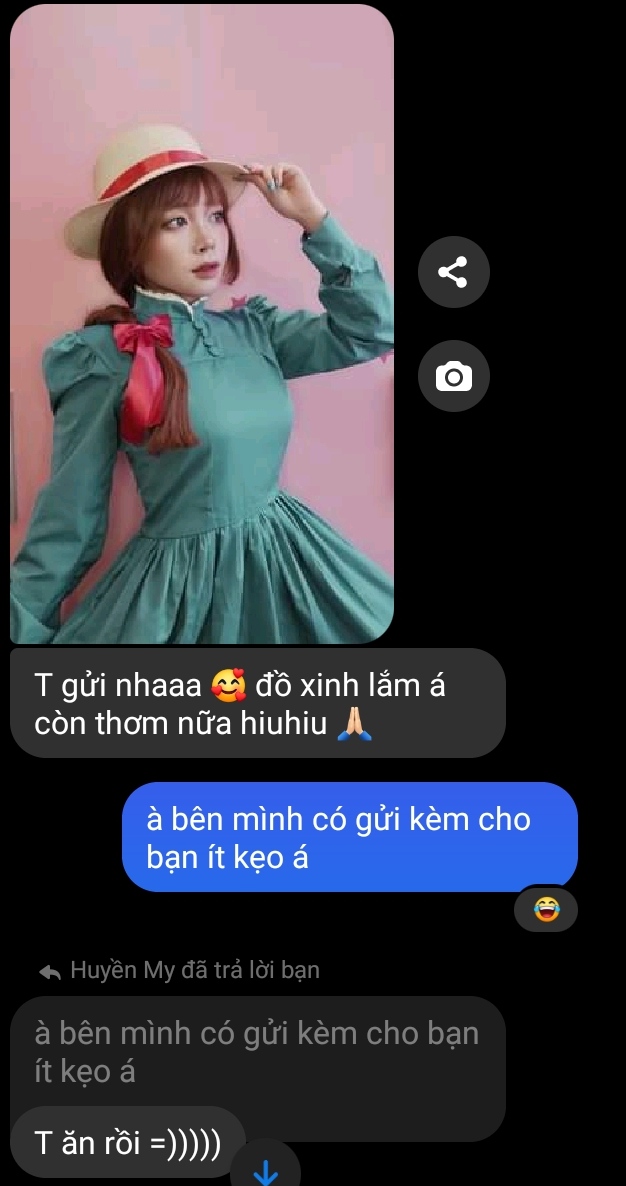Open the photo of the woman in the green dress

pos(202,323)
